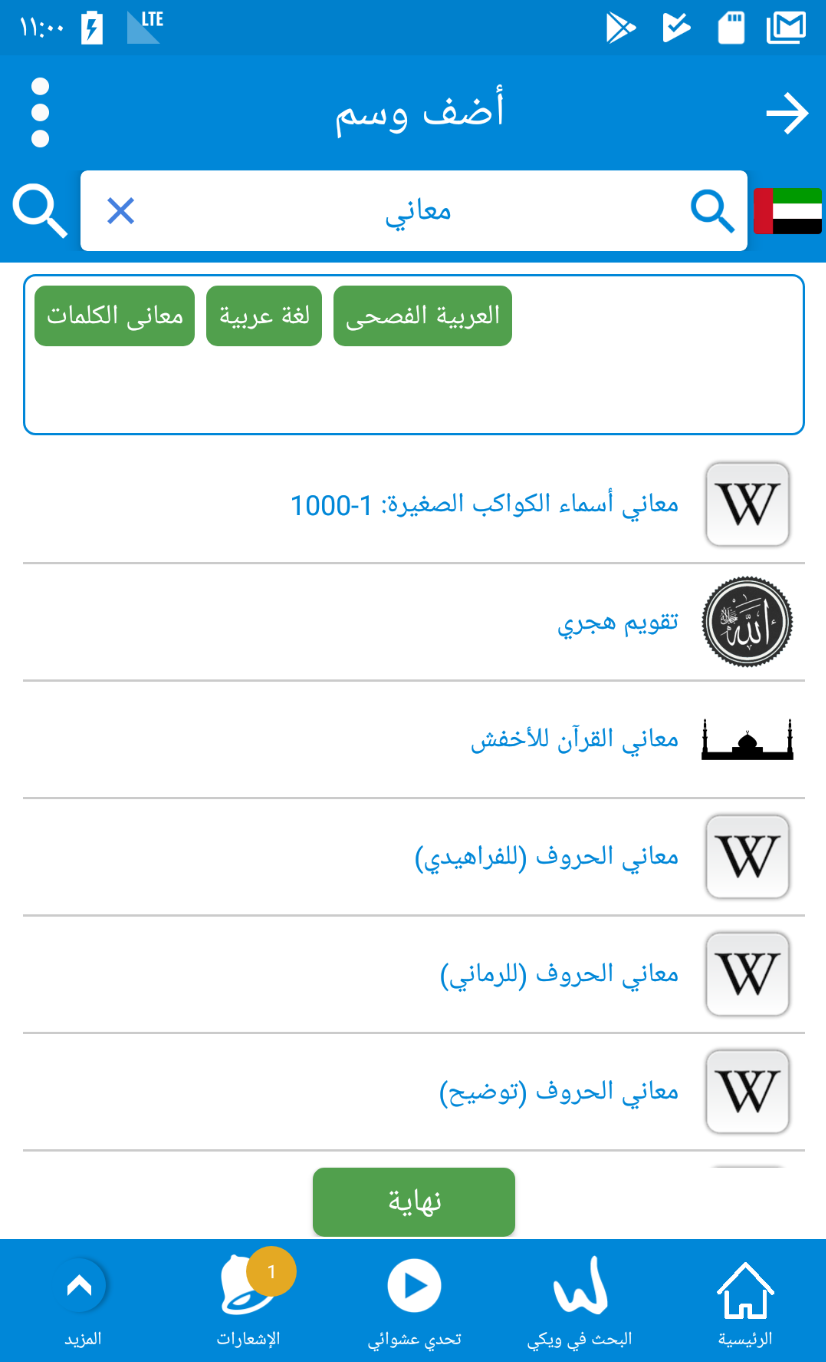The height and width of the screenshot is (1362, 826).
Task: Tap the arrow in the top bar
Action: 787,114
